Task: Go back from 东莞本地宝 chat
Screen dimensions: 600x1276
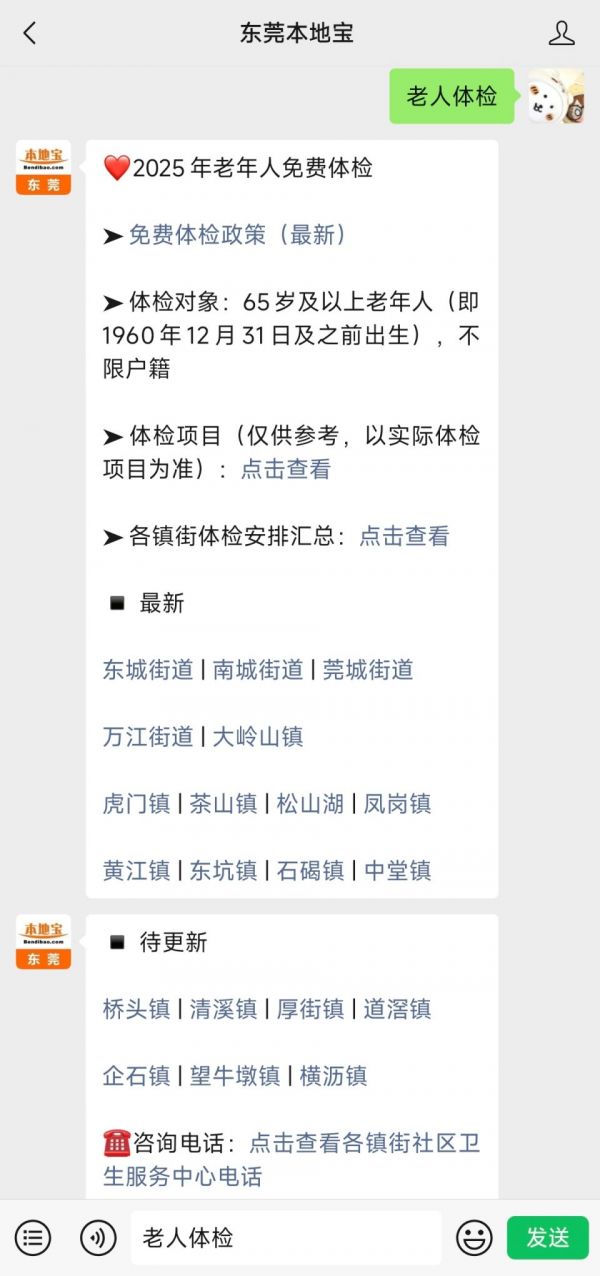Action: 30,33
